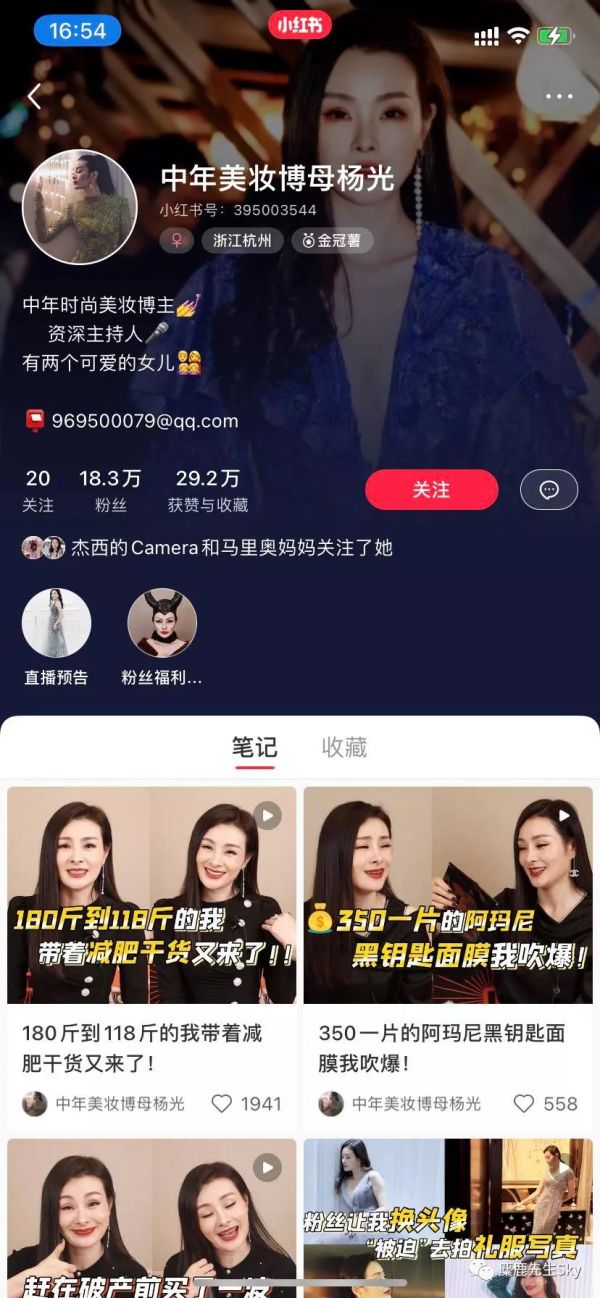
Task: Open the 金冠薯 badge chip
Action: coord(332,241)
